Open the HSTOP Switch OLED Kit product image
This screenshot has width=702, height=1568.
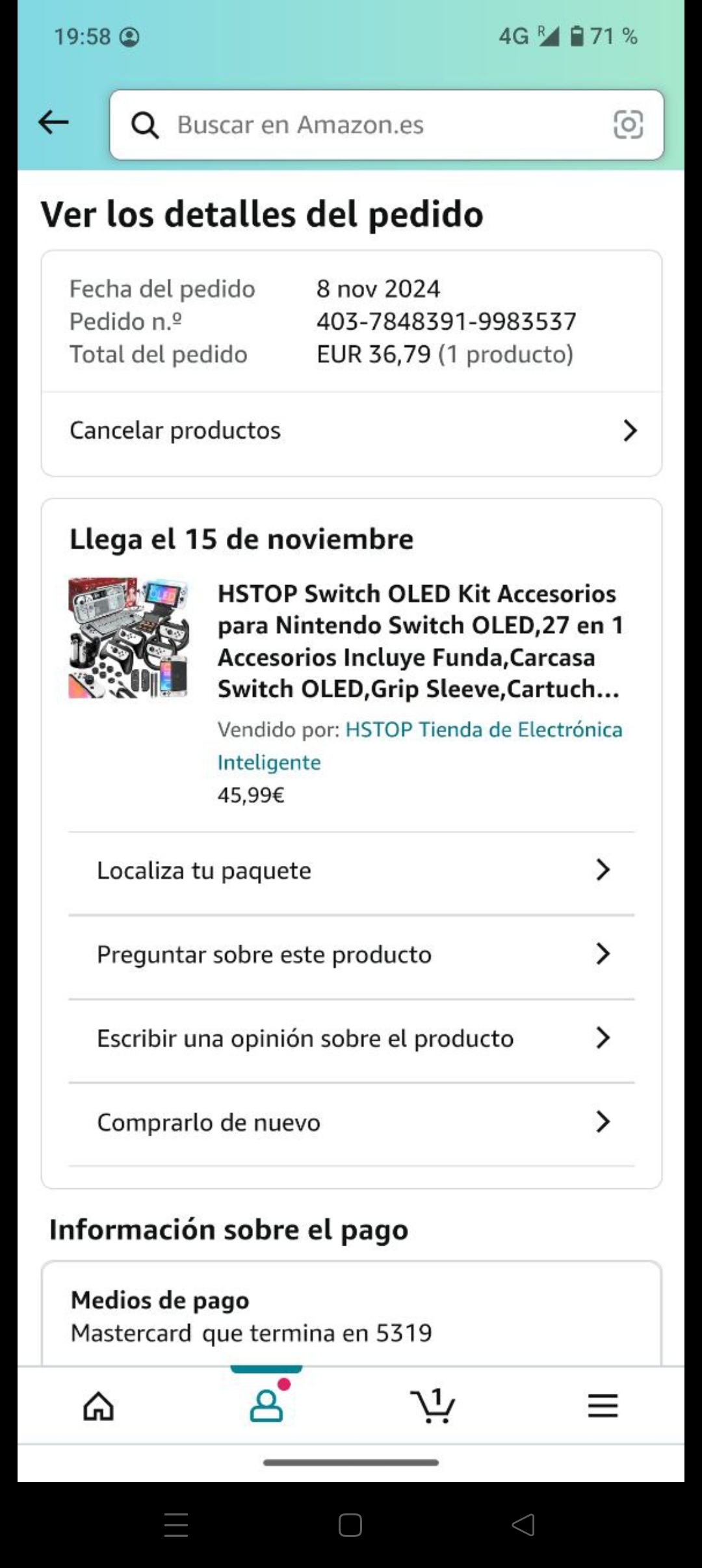129,638
